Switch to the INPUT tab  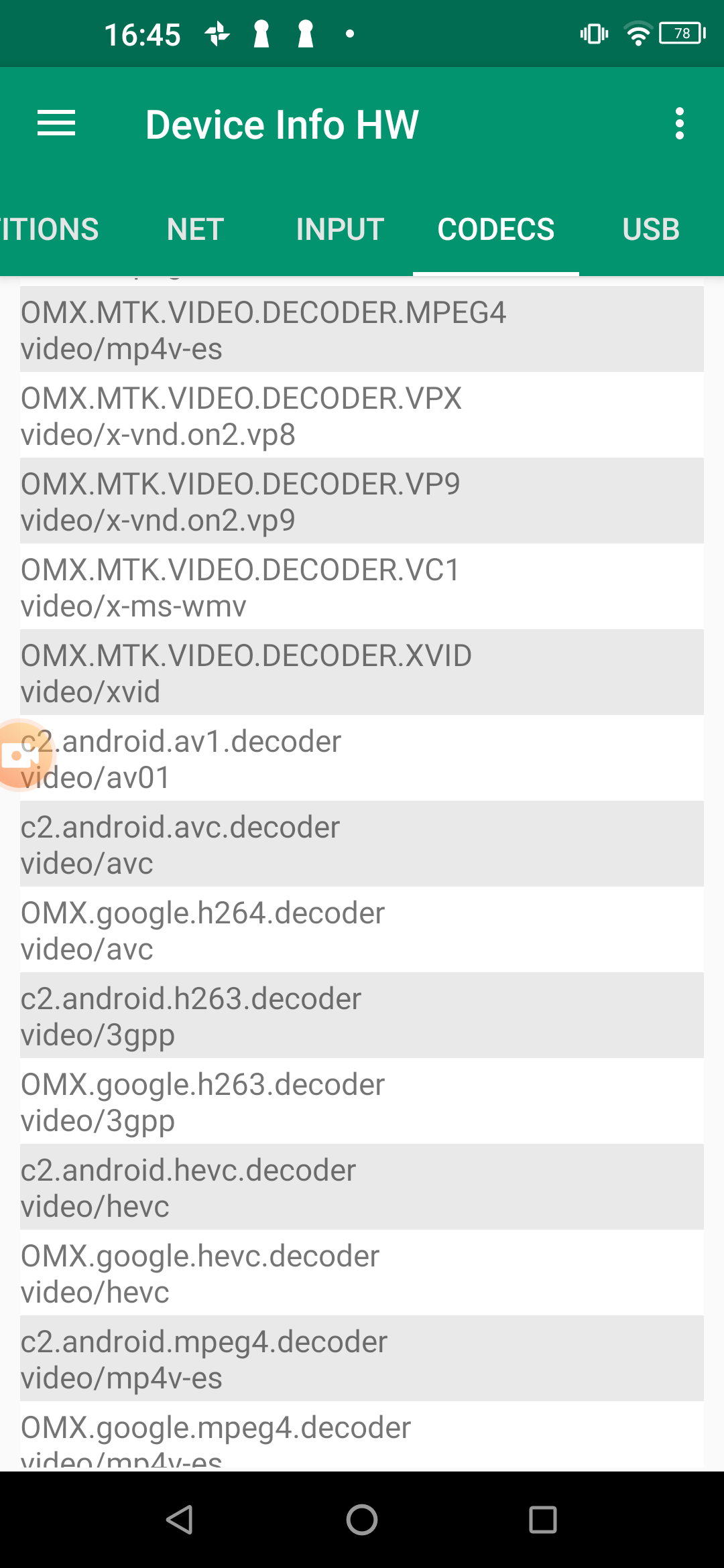click(340, 229)
